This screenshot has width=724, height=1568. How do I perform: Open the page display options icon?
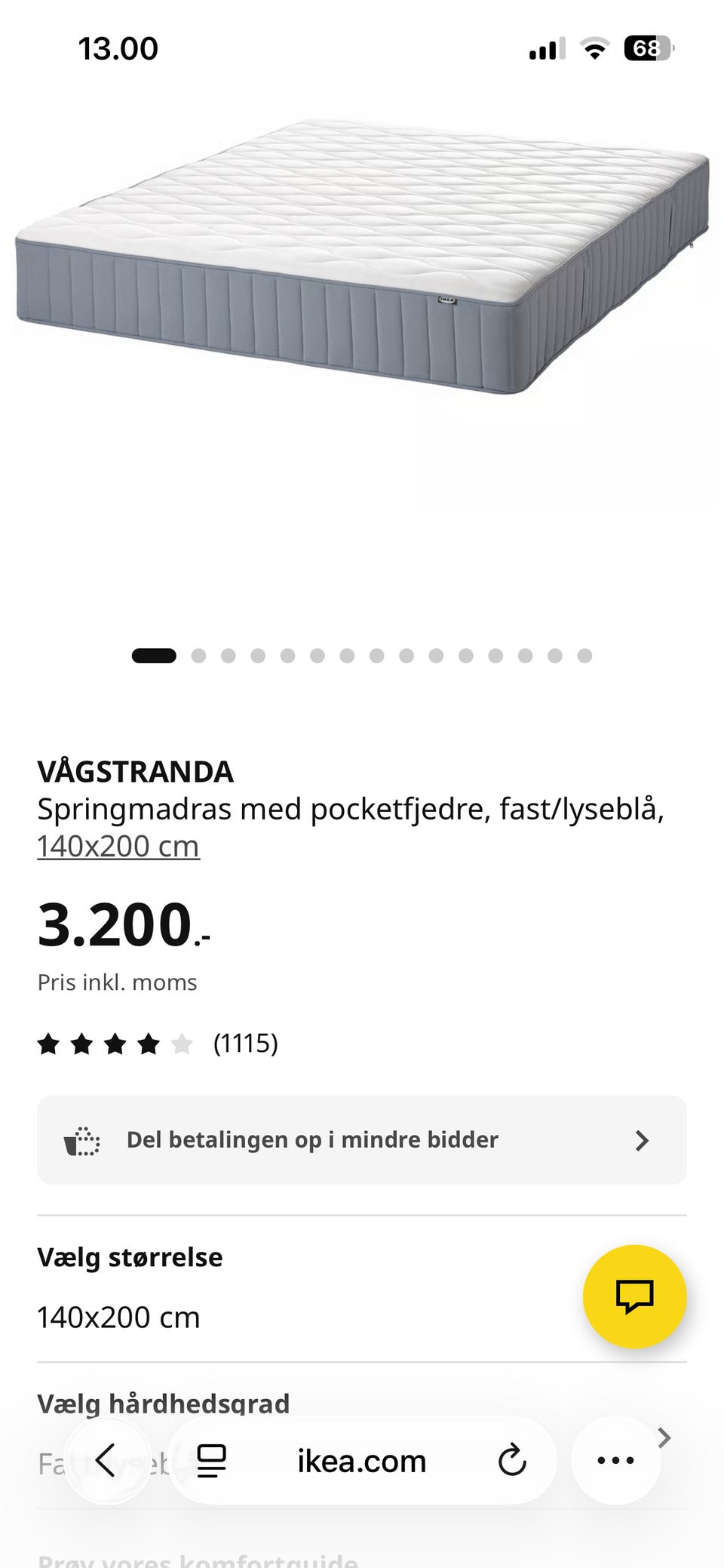coord(212,1460)
